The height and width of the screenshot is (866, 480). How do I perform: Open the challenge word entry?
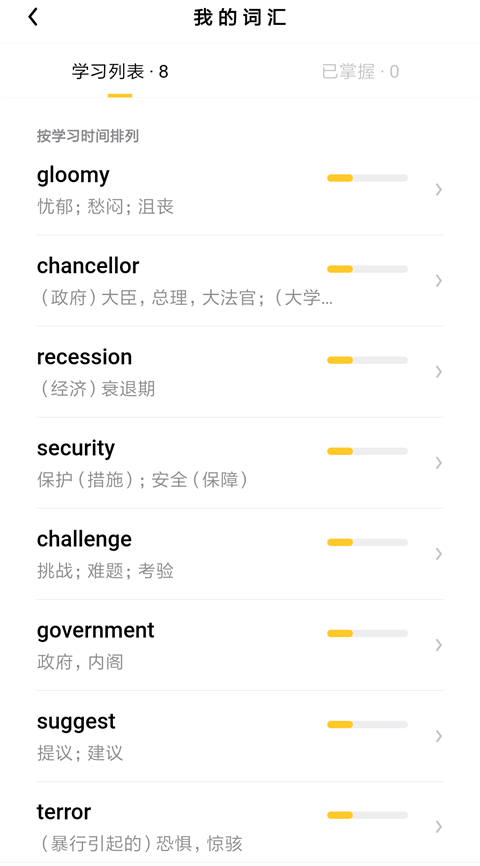[240, 555]
